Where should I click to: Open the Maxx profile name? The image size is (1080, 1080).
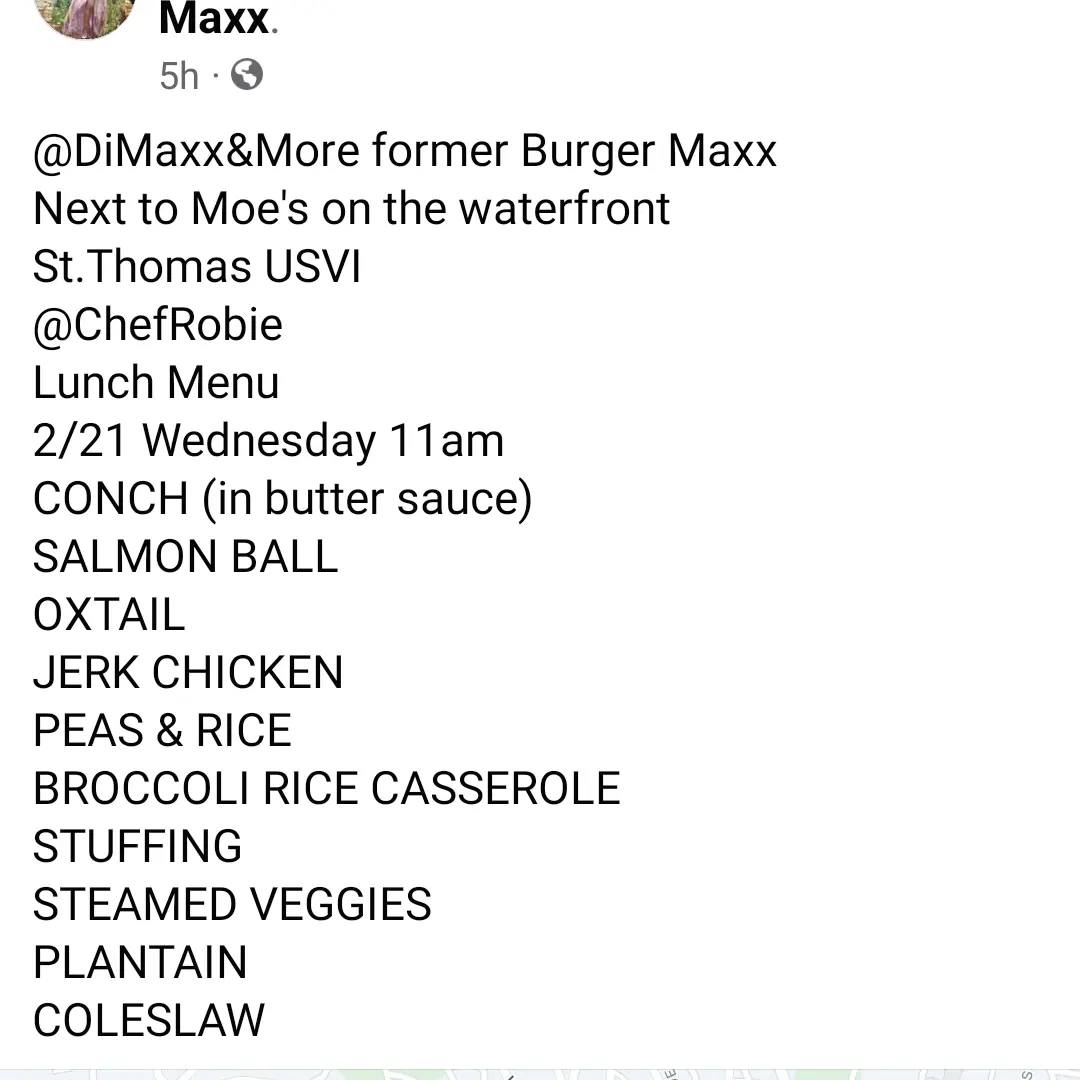215,18
